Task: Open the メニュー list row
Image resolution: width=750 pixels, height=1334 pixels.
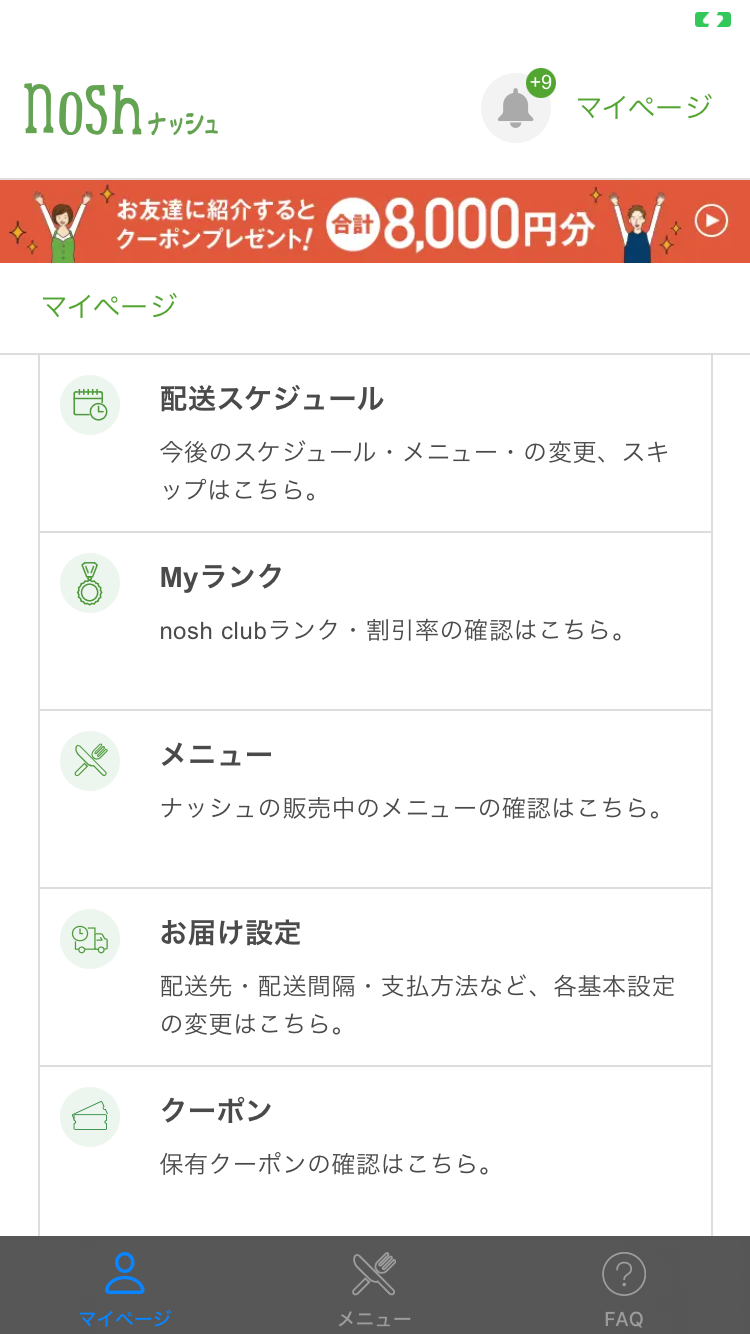Action: [375, 798]
